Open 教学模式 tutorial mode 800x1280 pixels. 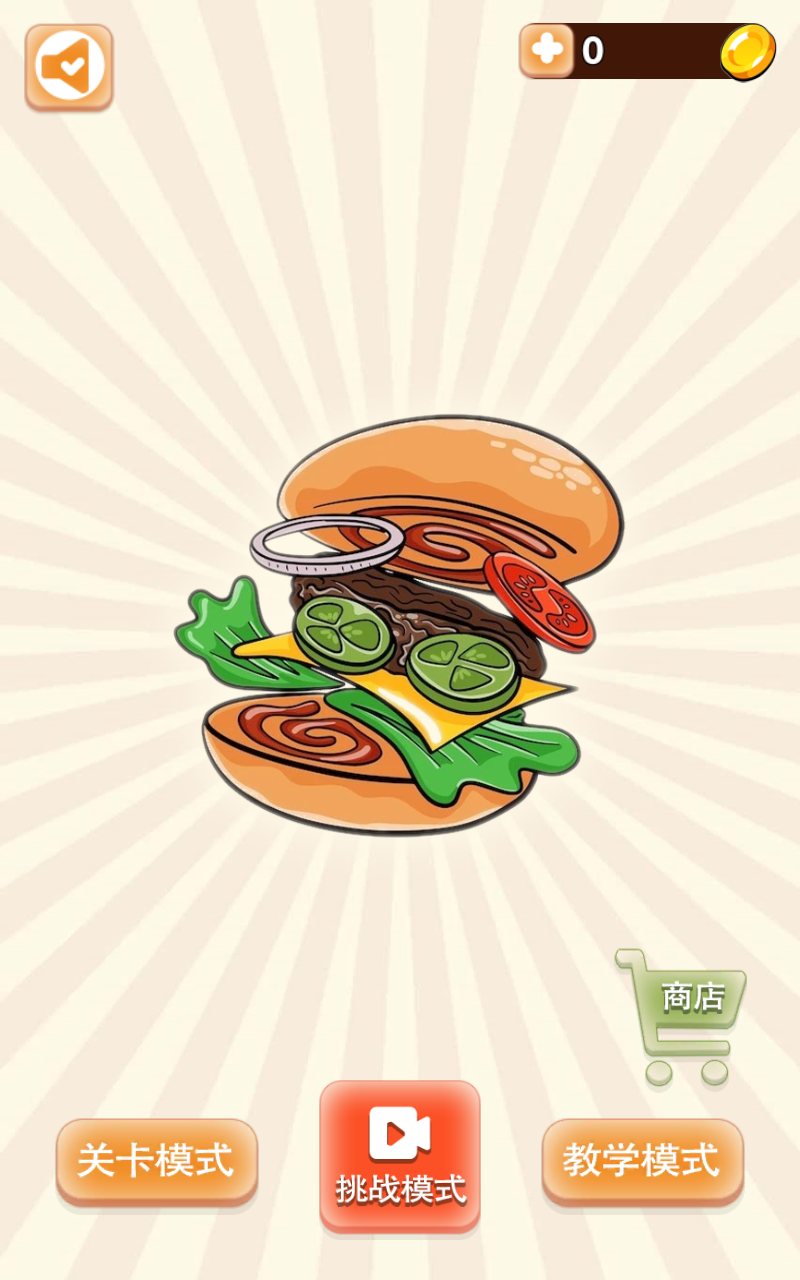click(x=642, y=1160)
